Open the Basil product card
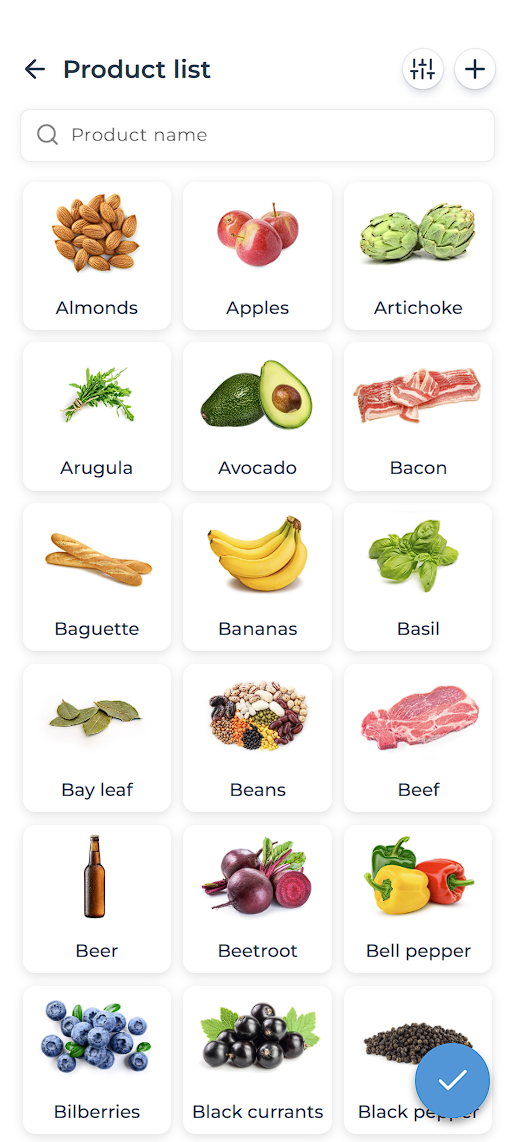The width and height of the screenshot is (514, 1142). (x=418, y=577)
